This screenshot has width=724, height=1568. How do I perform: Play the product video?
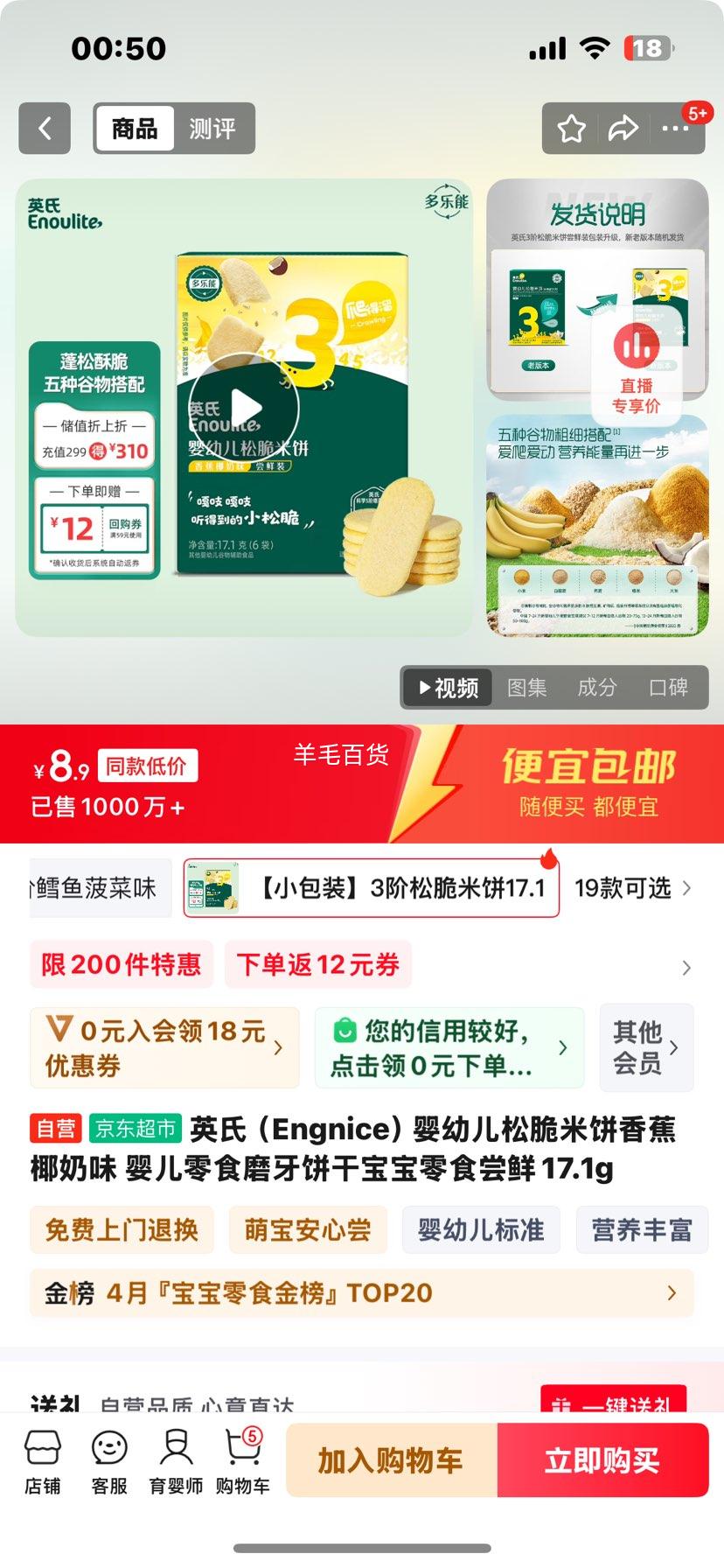(247, 406)
